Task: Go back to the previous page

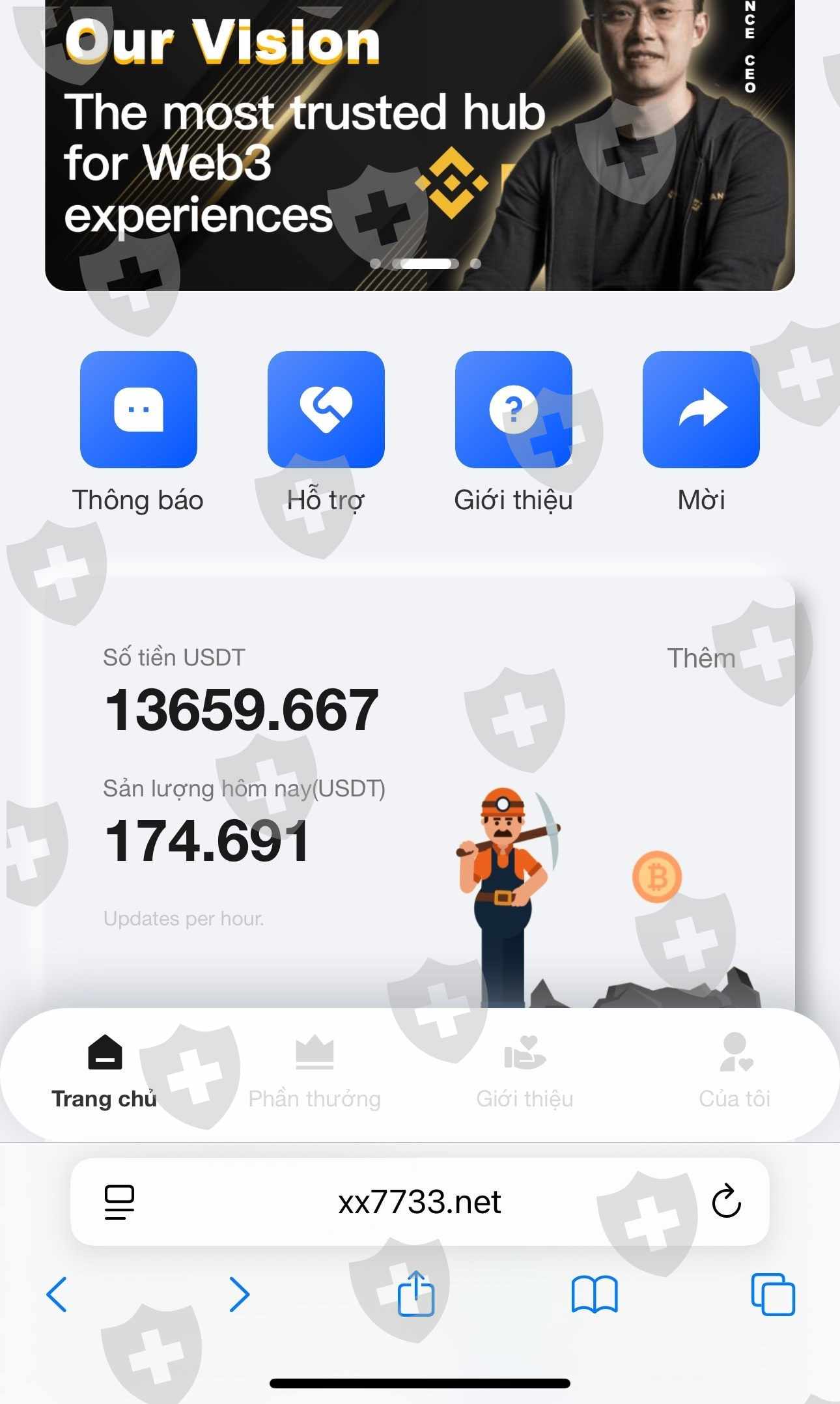Action: (57, 1295)
